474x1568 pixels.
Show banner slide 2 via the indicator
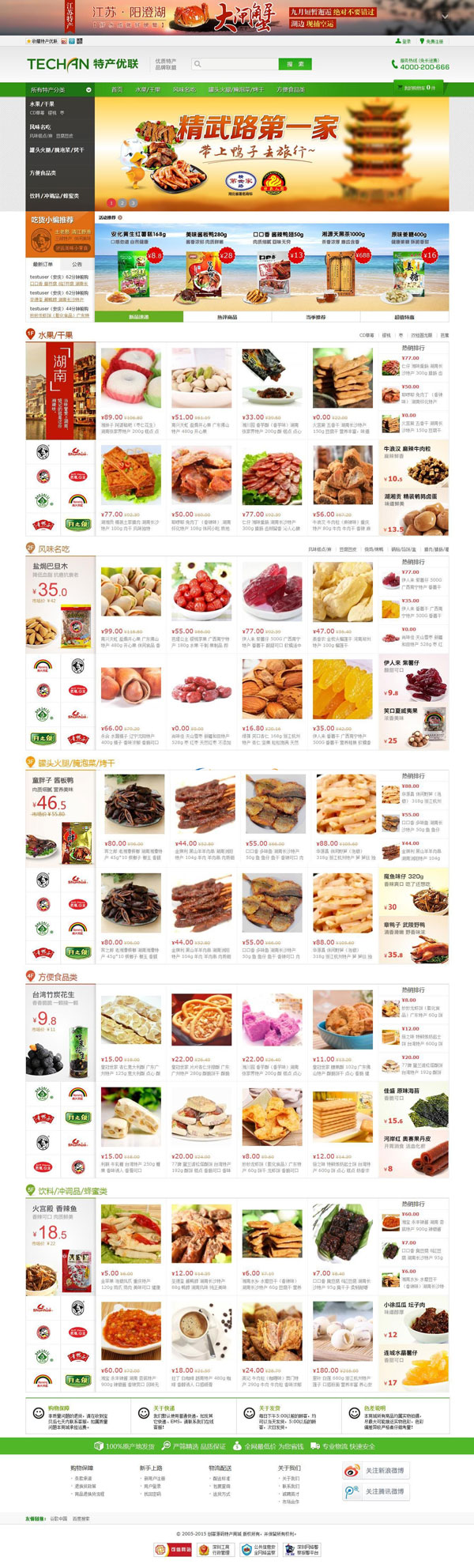pyautogui.click(x=122, y=203)
